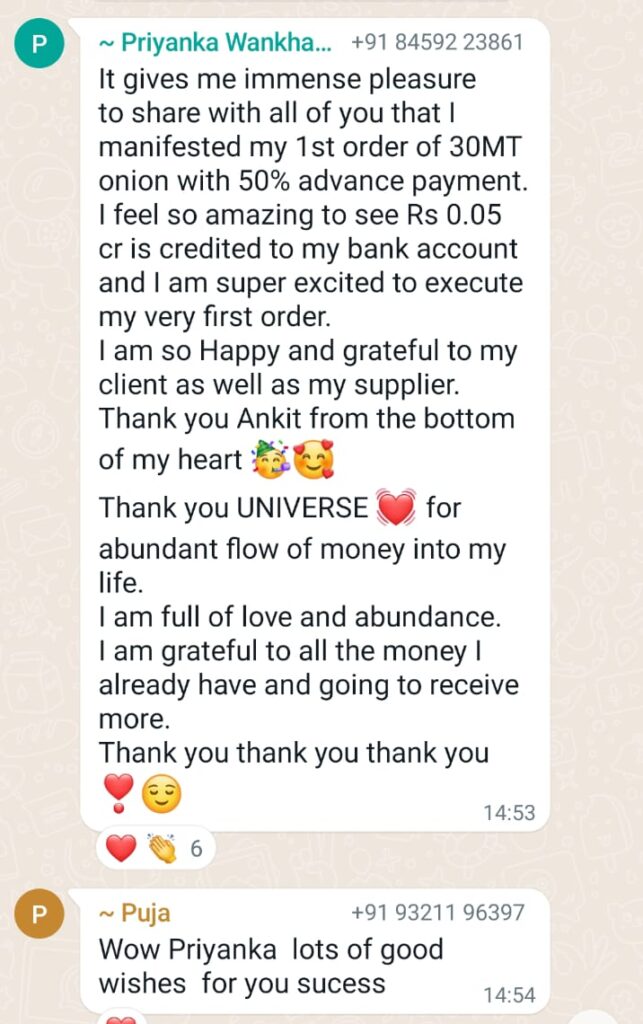The height and width of the screenshot is (1024, 643).
Task: Tap sender name Puja
Action: [x=134, y=913]
